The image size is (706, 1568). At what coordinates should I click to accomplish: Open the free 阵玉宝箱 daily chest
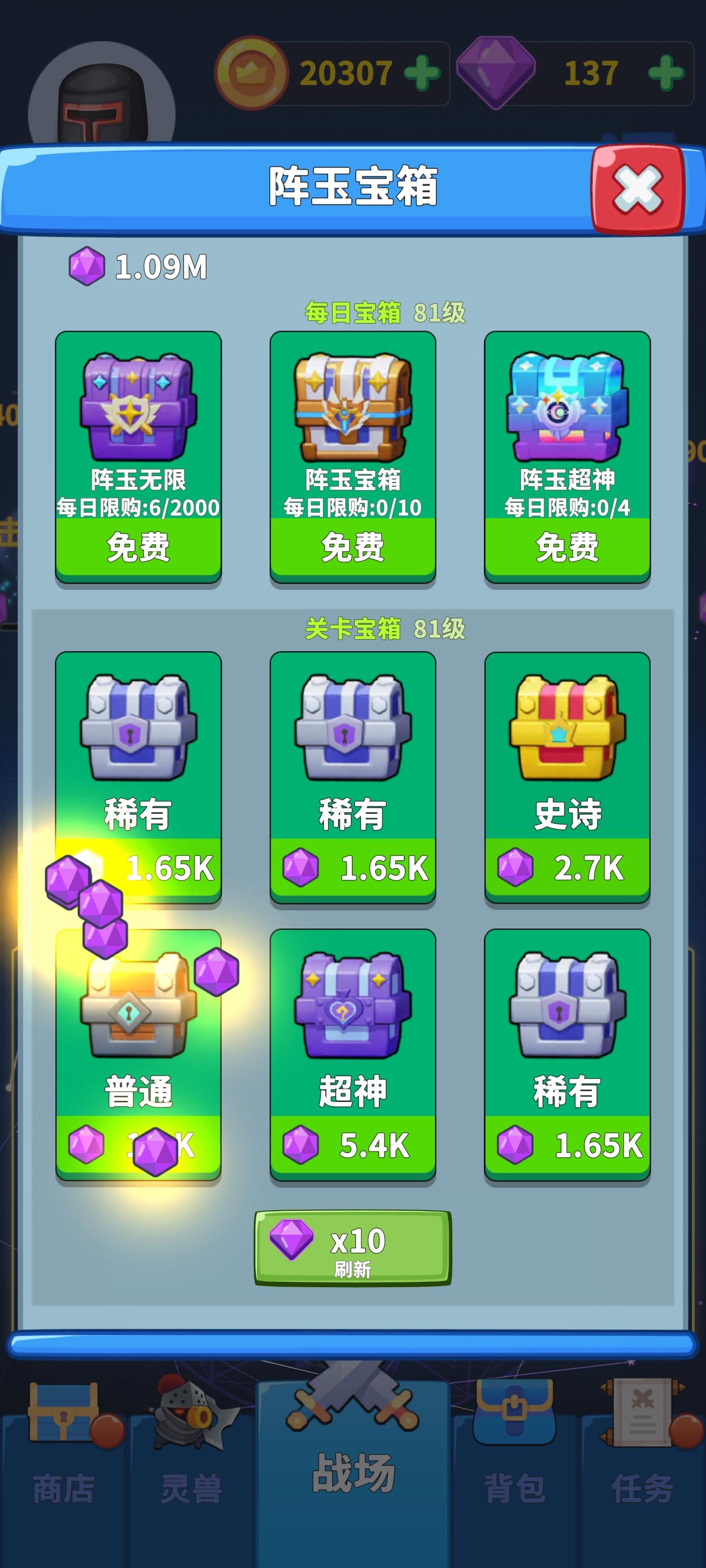tap(353, 545)
